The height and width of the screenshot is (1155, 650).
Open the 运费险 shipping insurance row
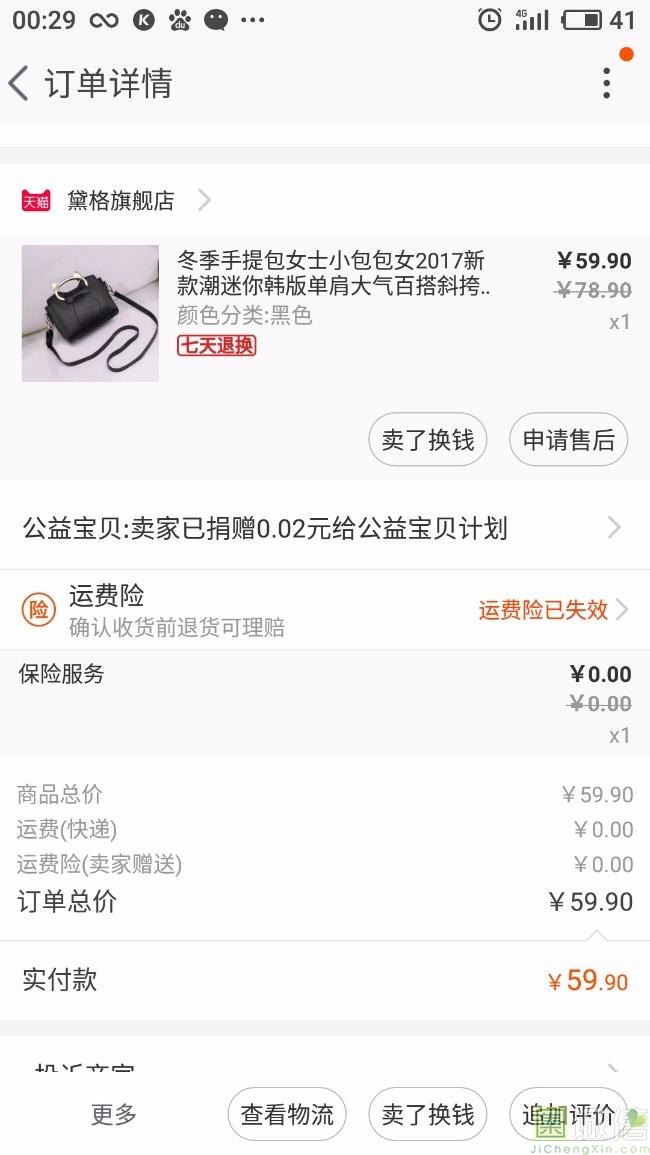click(324, 610)
